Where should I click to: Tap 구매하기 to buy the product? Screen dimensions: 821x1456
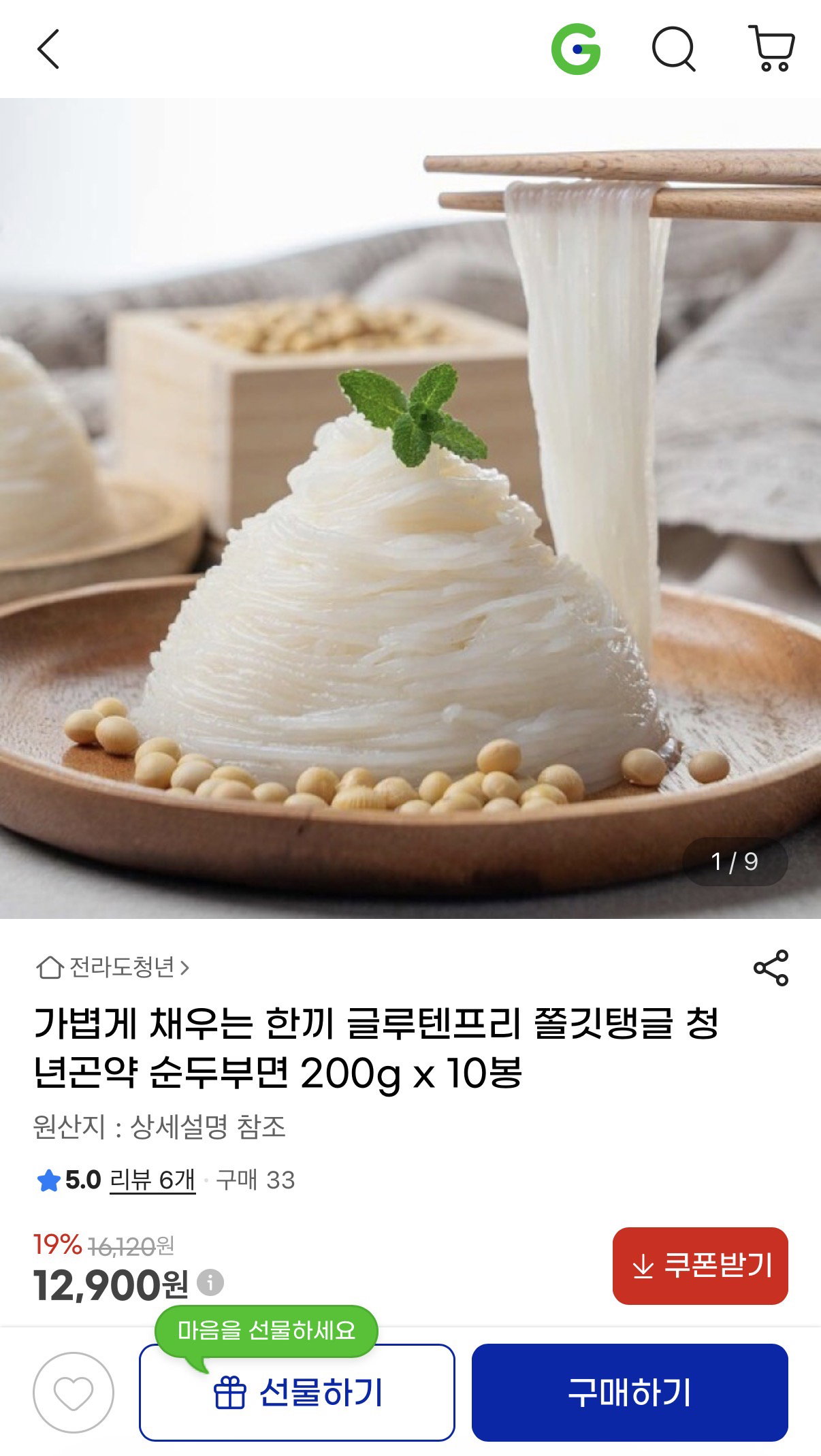(630, 1393)
